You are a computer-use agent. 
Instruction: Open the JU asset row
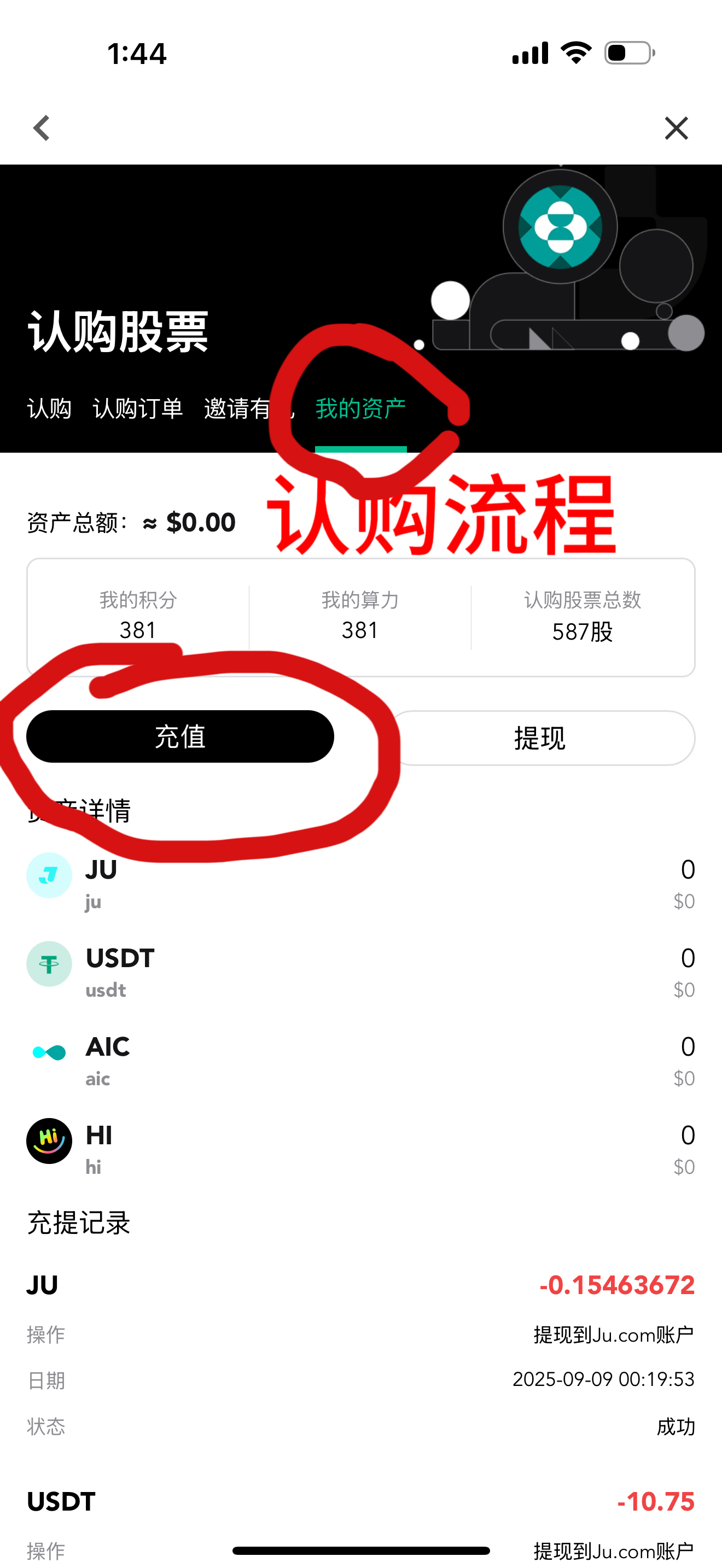(360, 883)
